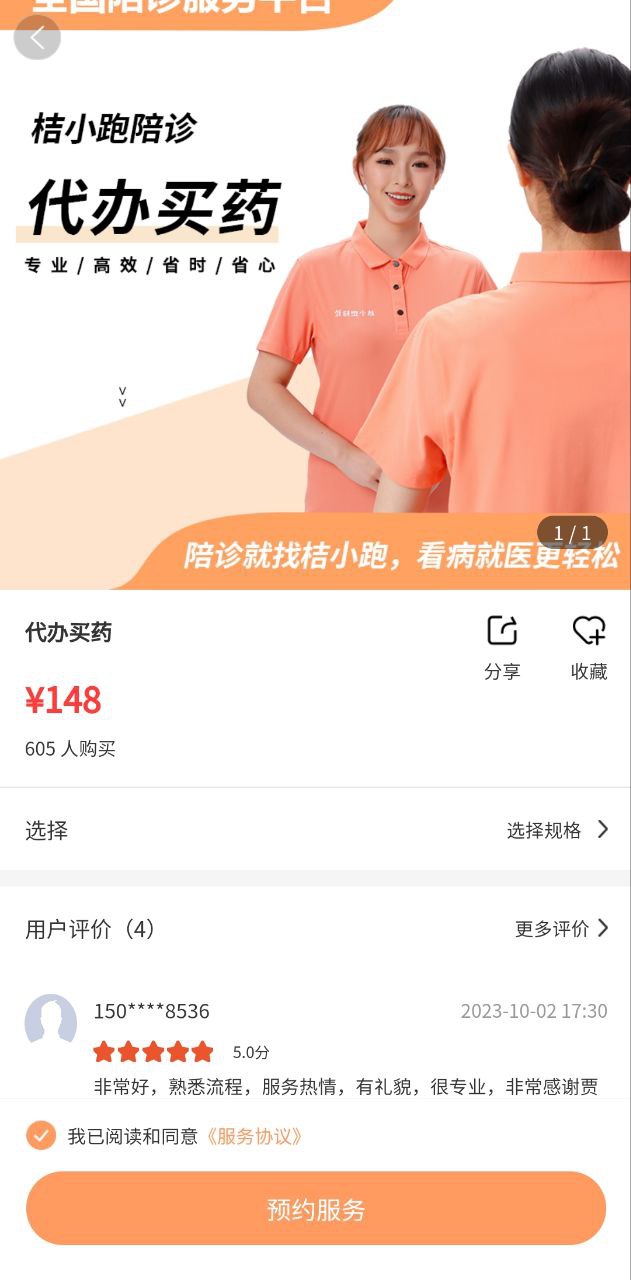View 更多评价 reviews
Screen dimensions: 631x1280
pyautogui.click(x=560, y=929)
